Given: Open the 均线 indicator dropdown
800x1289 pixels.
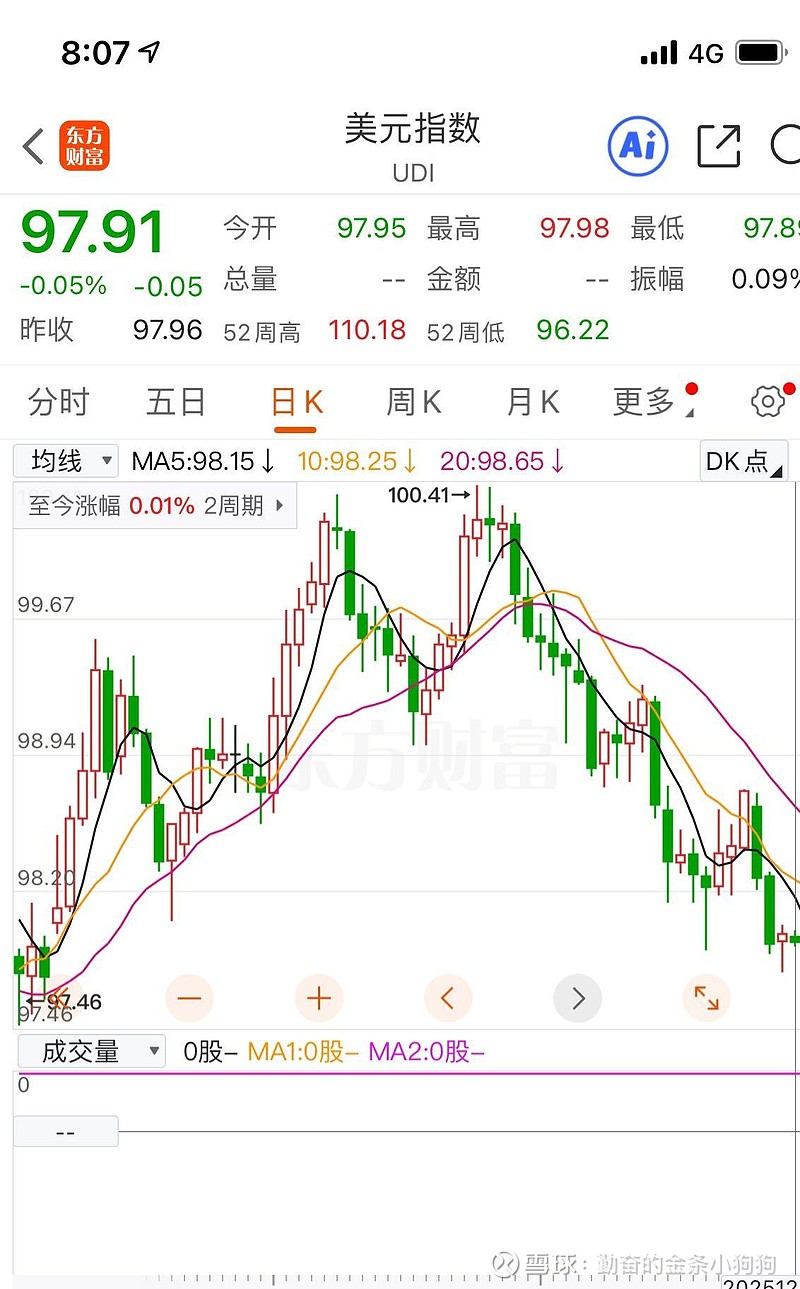Looking at the screenshot, I should click(x=64, y=461).
